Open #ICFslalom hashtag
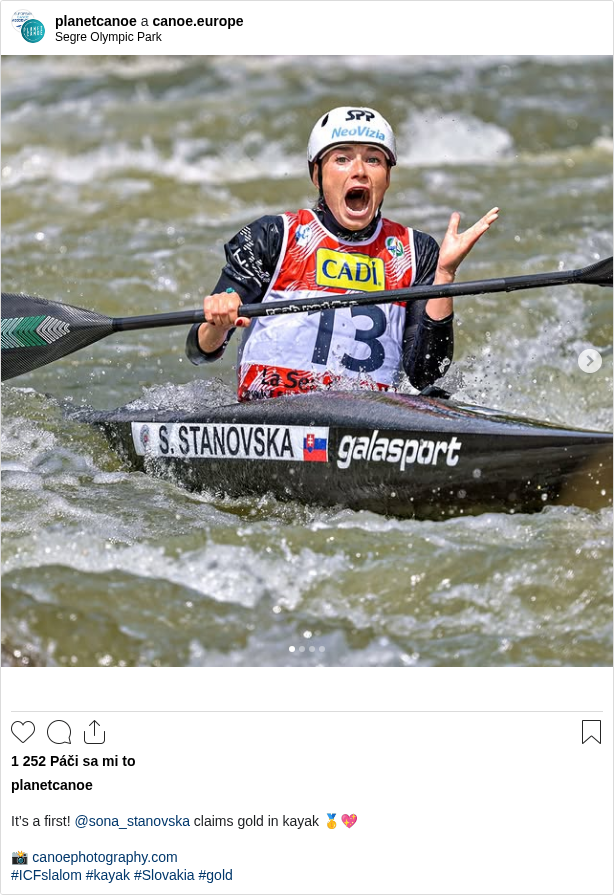This screenshot has width=614, height=895. 46,875
